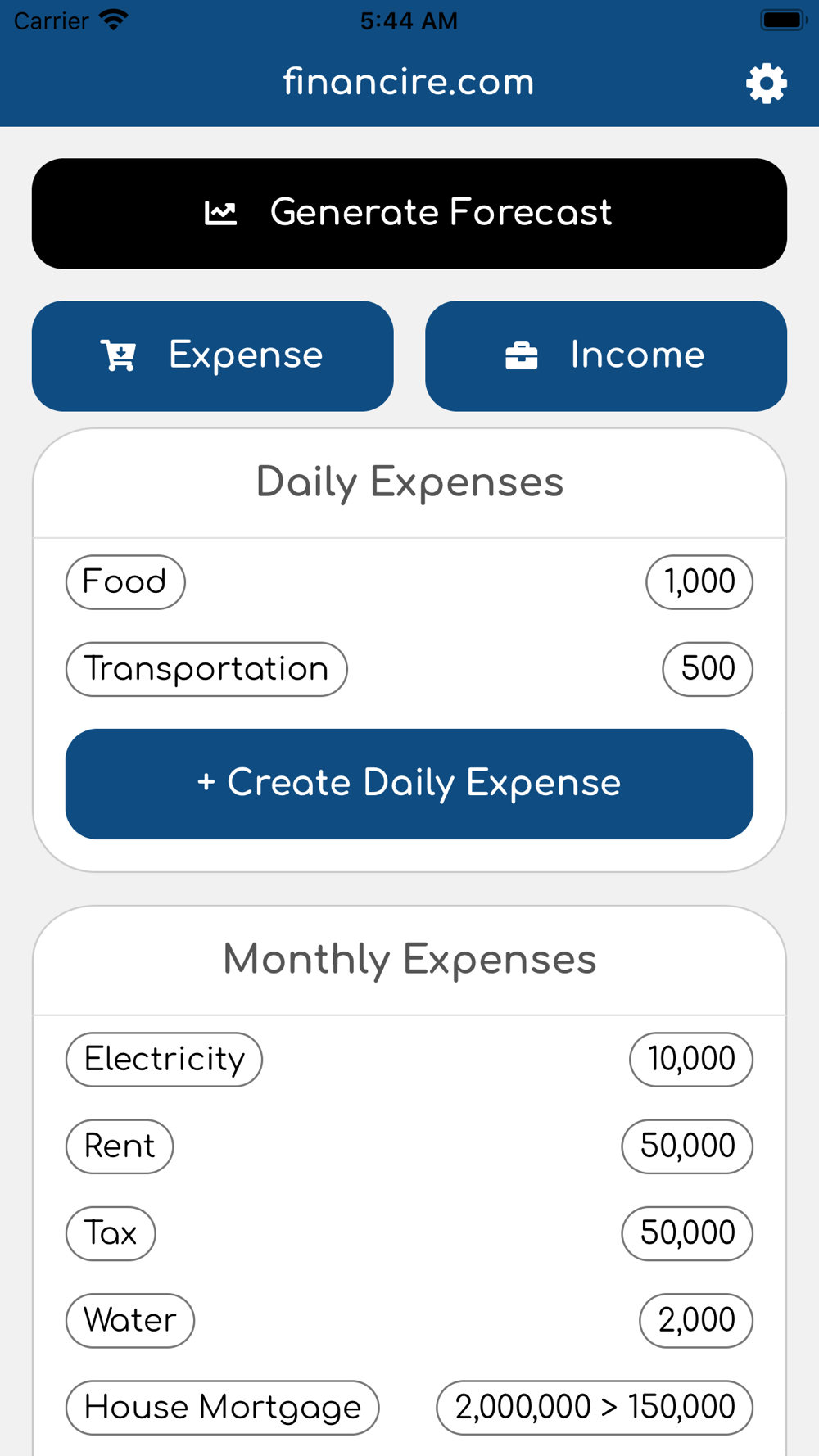819x1456 pixels.
Task: Tap Create Daily Expense button
Action: tap(409, 784)
